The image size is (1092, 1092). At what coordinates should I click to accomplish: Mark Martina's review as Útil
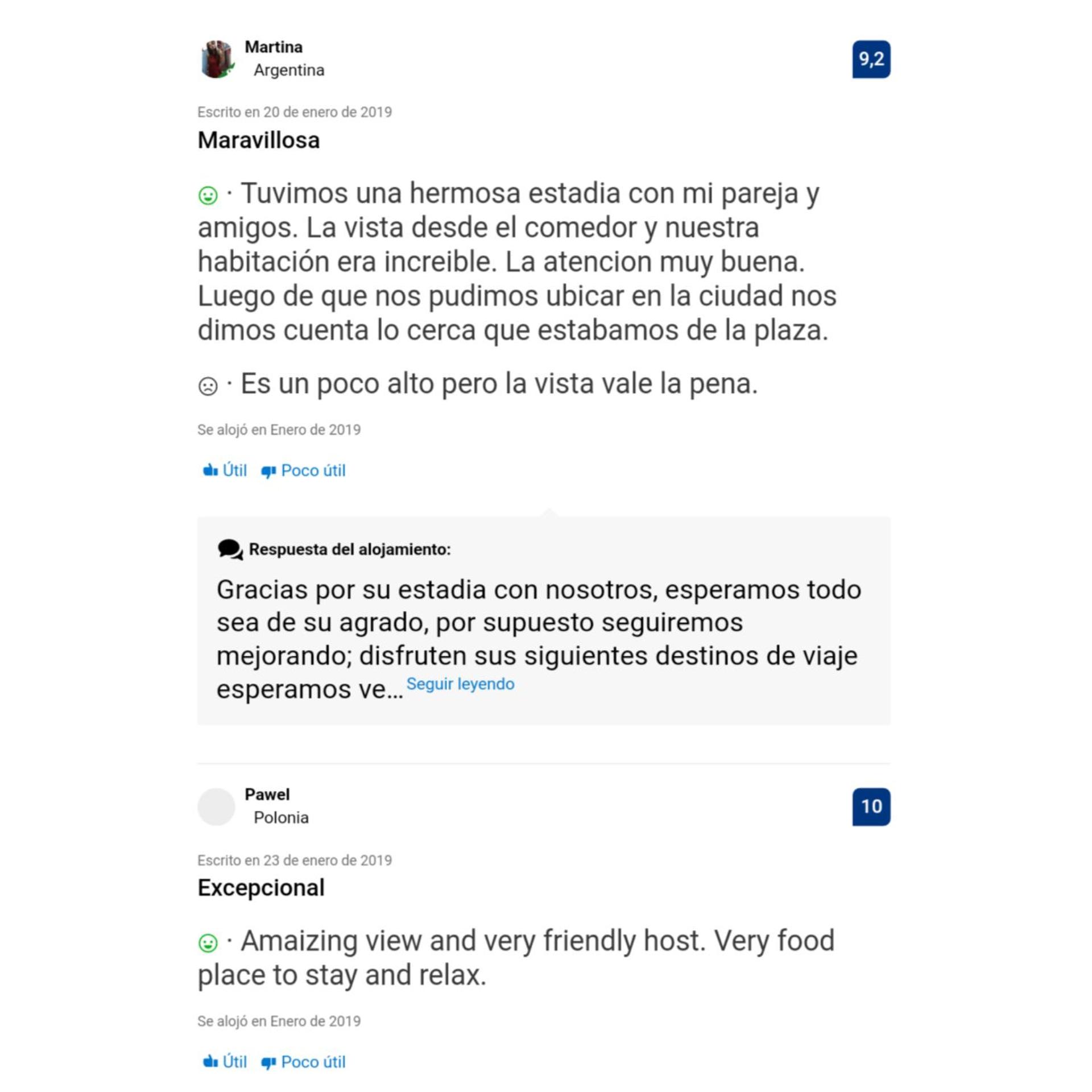point(225,470)
